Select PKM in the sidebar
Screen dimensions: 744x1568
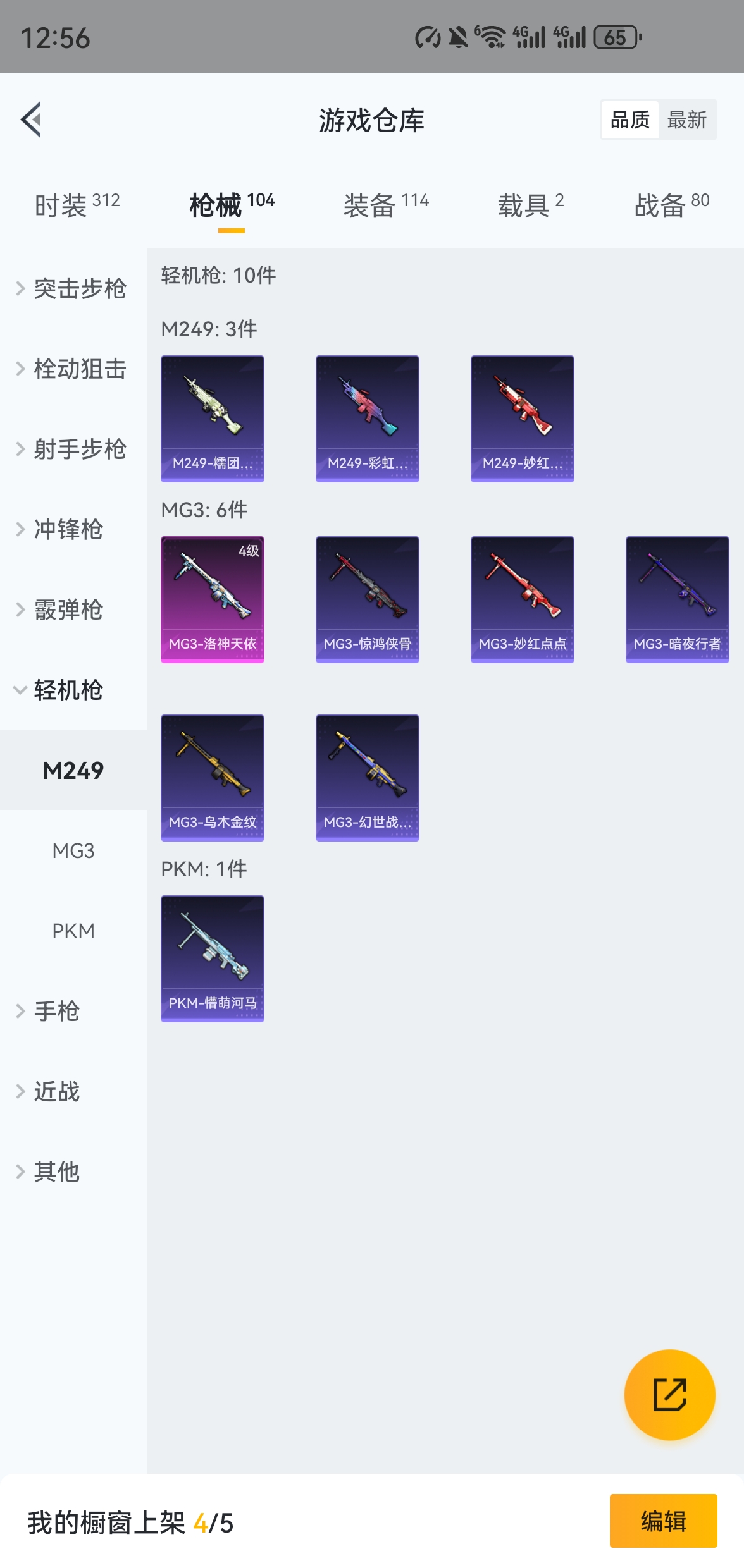click(x=73, y=931)
